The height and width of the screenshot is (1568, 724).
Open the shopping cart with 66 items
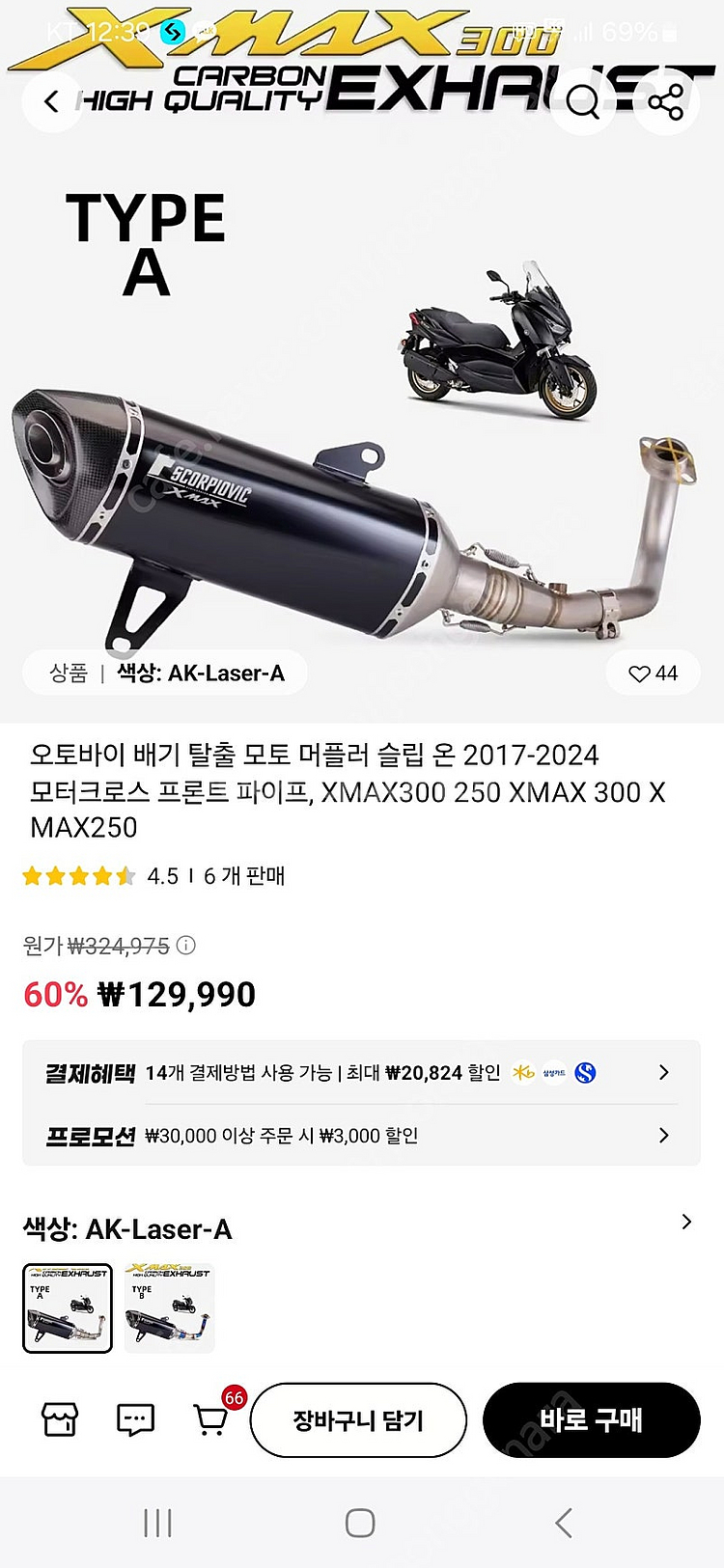point(212,1419)
